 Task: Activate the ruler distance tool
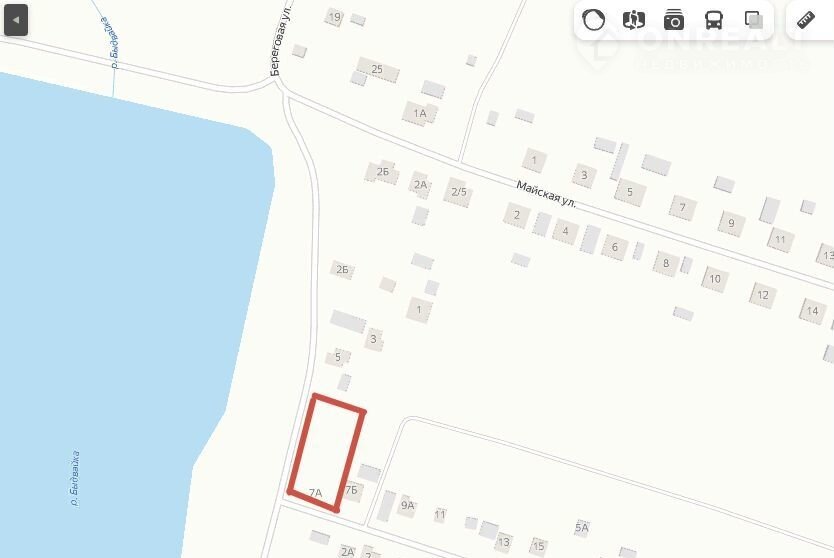[x=806, y=20]
